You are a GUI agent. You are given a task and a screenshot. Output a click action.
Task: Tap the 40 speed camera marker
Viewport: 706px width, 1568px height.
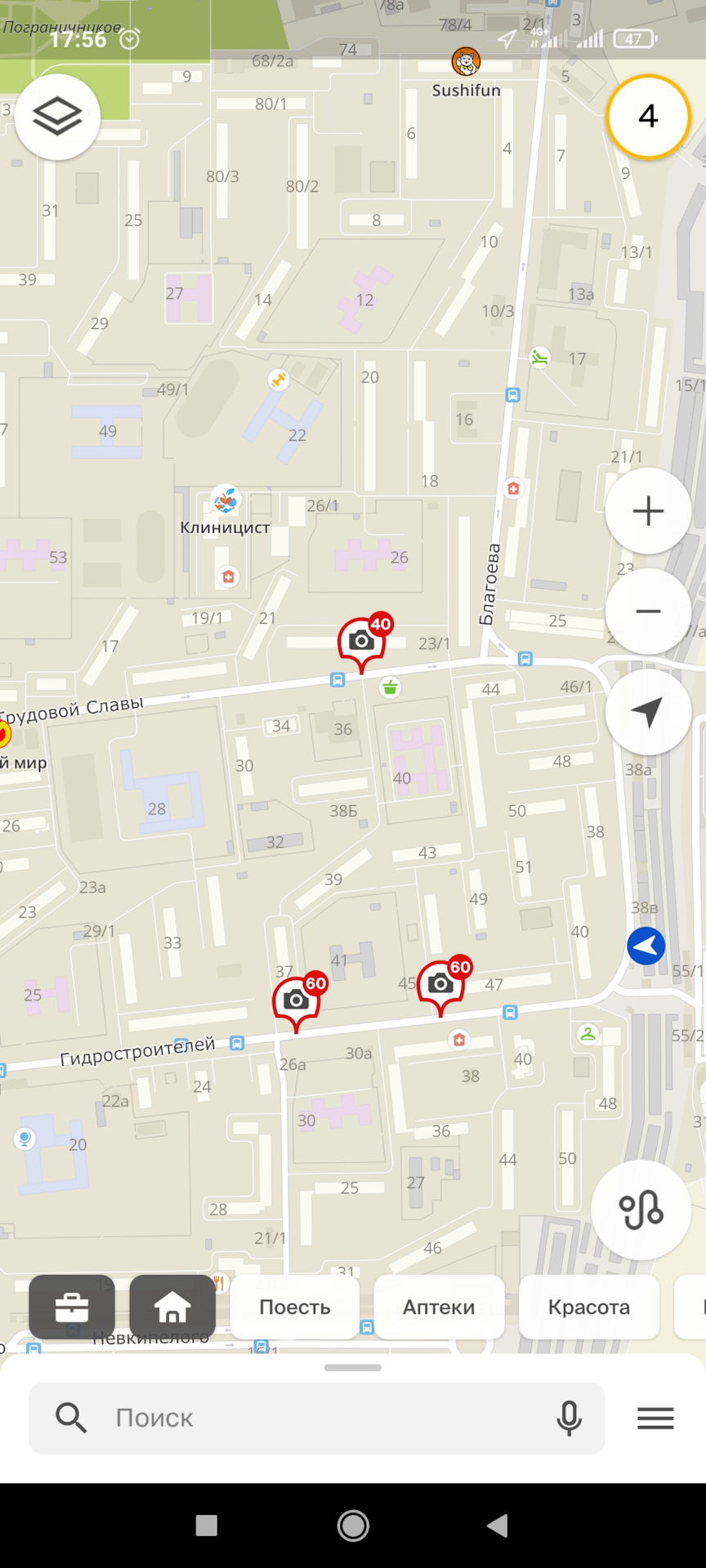click(x=362, y=641)
